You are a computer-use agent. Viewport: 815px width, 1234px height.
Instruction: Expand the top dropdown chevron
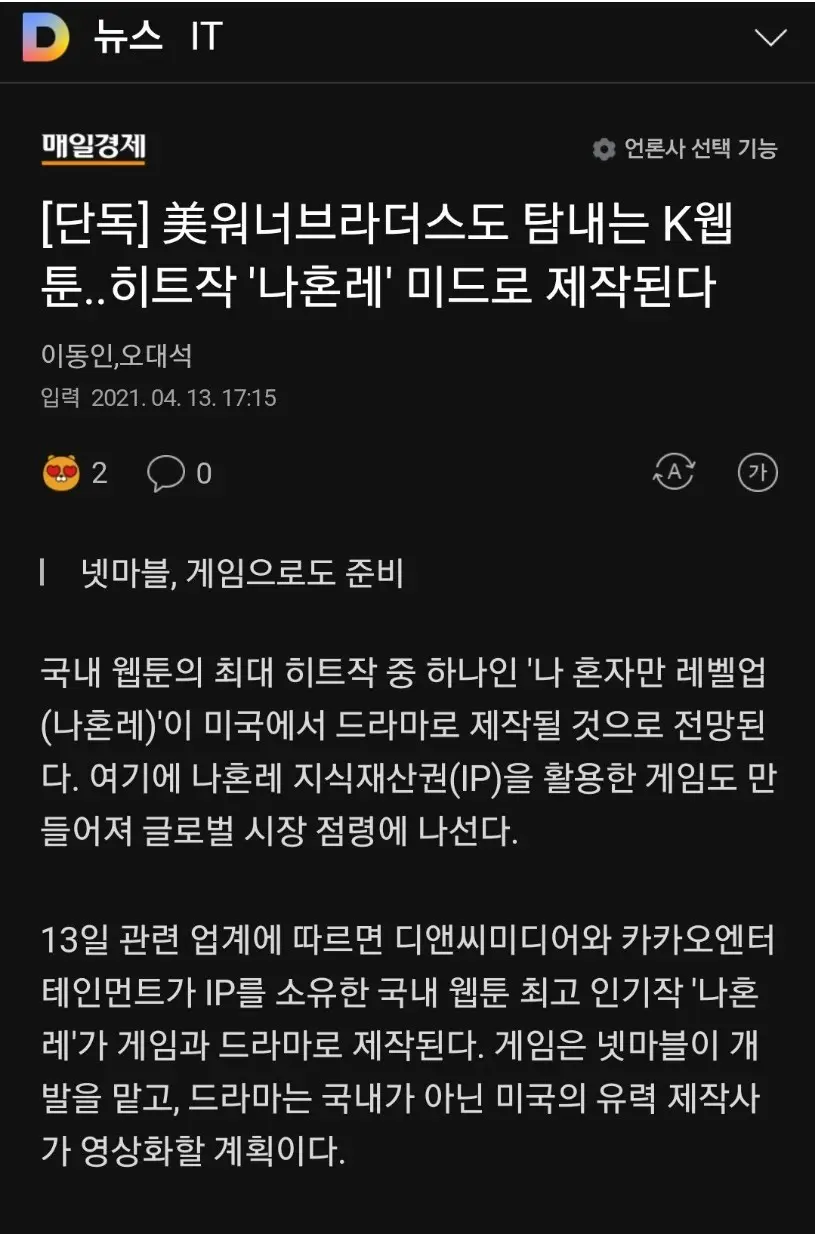770,39
